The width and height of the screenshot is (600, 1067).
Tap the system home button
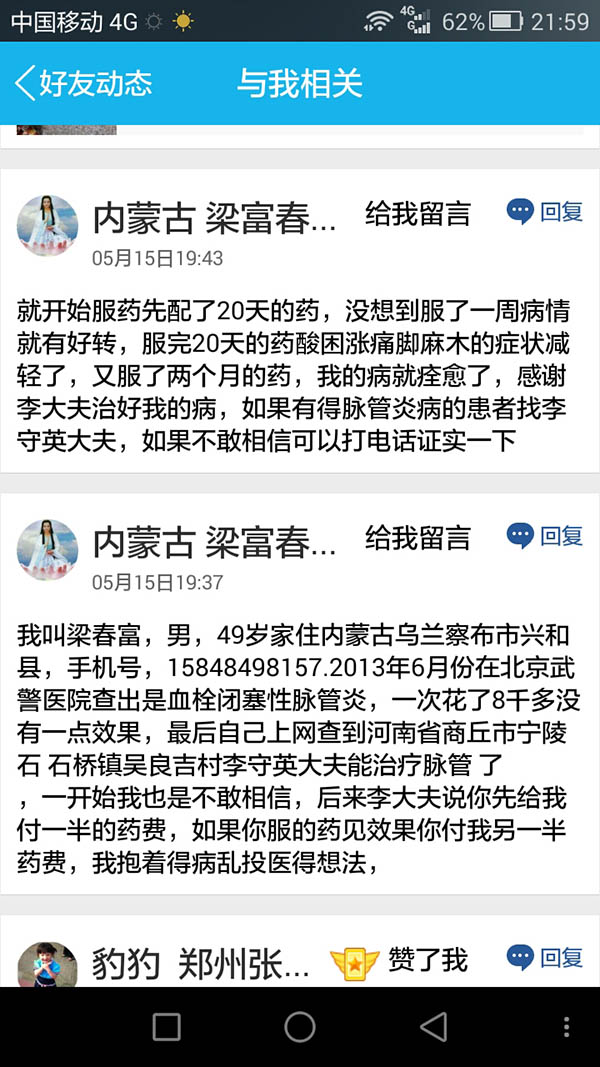[x=300, y=1026]
